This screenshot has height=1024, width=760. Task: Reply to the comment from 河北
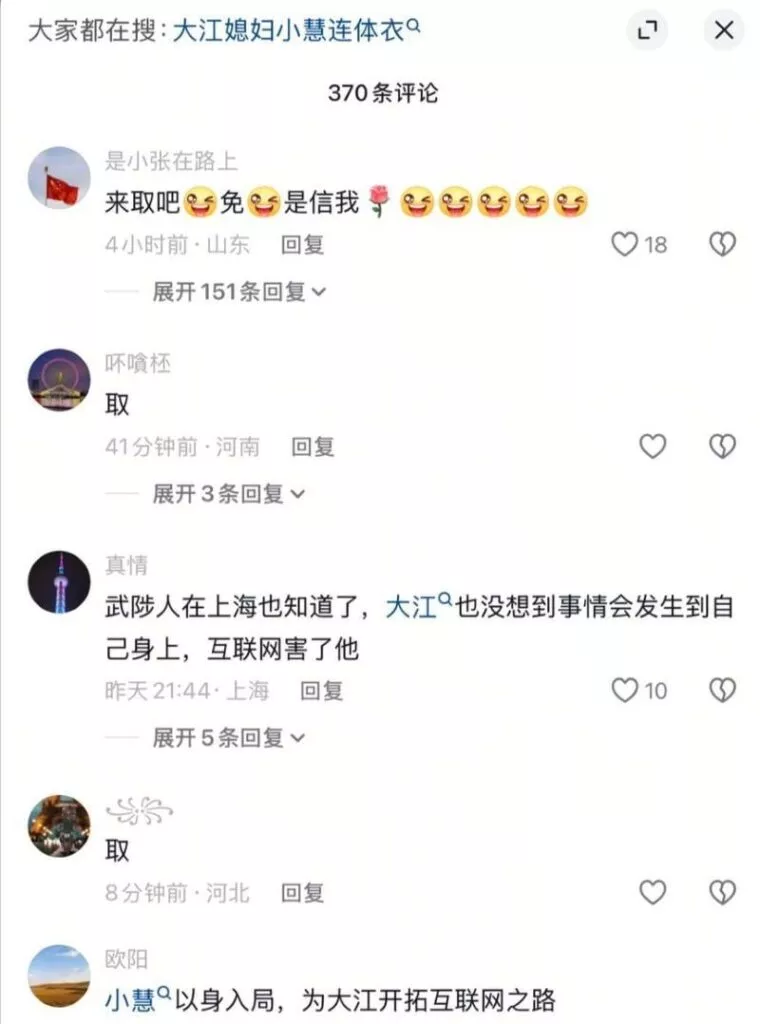[302, 892]
